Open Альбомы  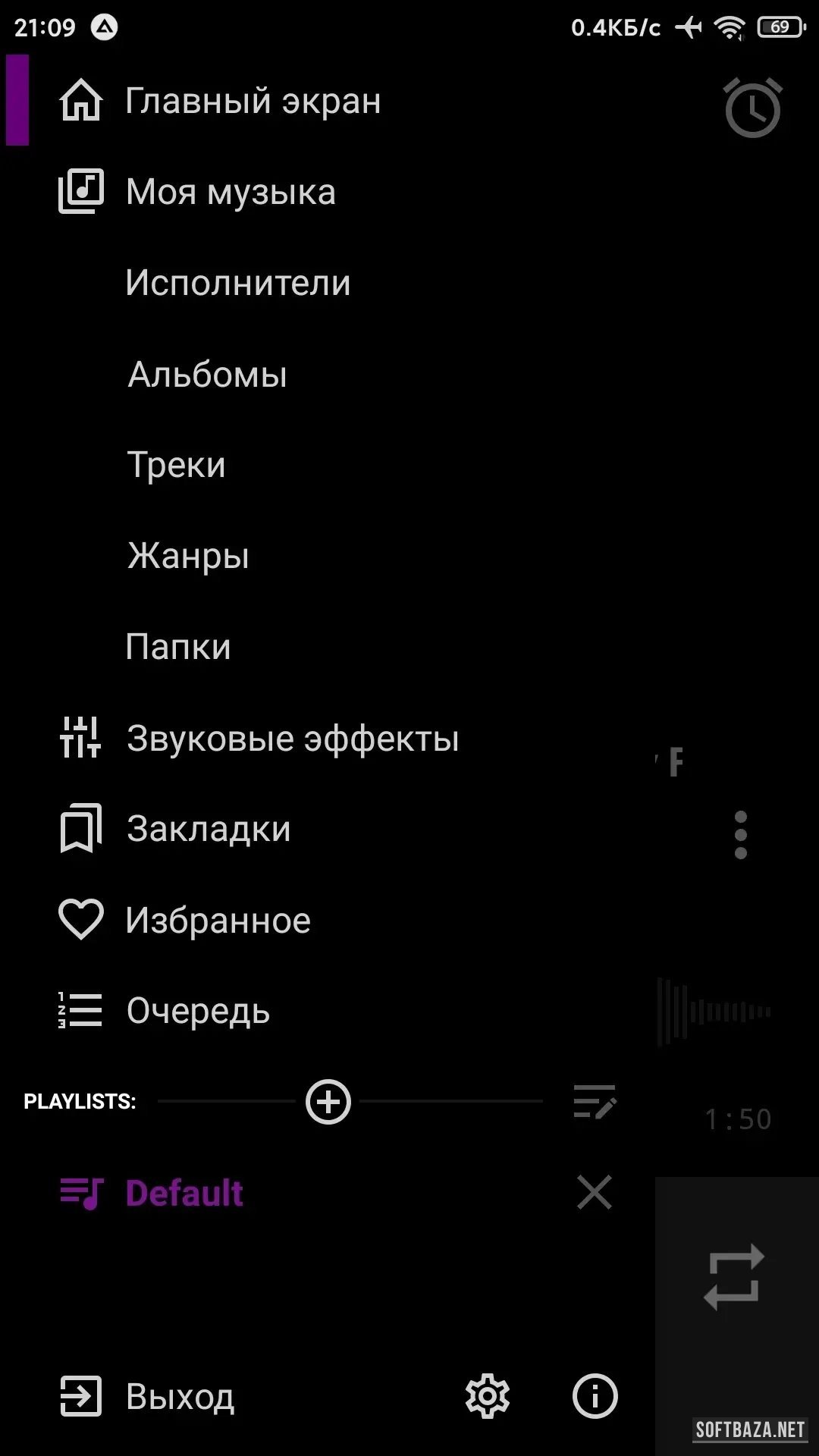207,375
